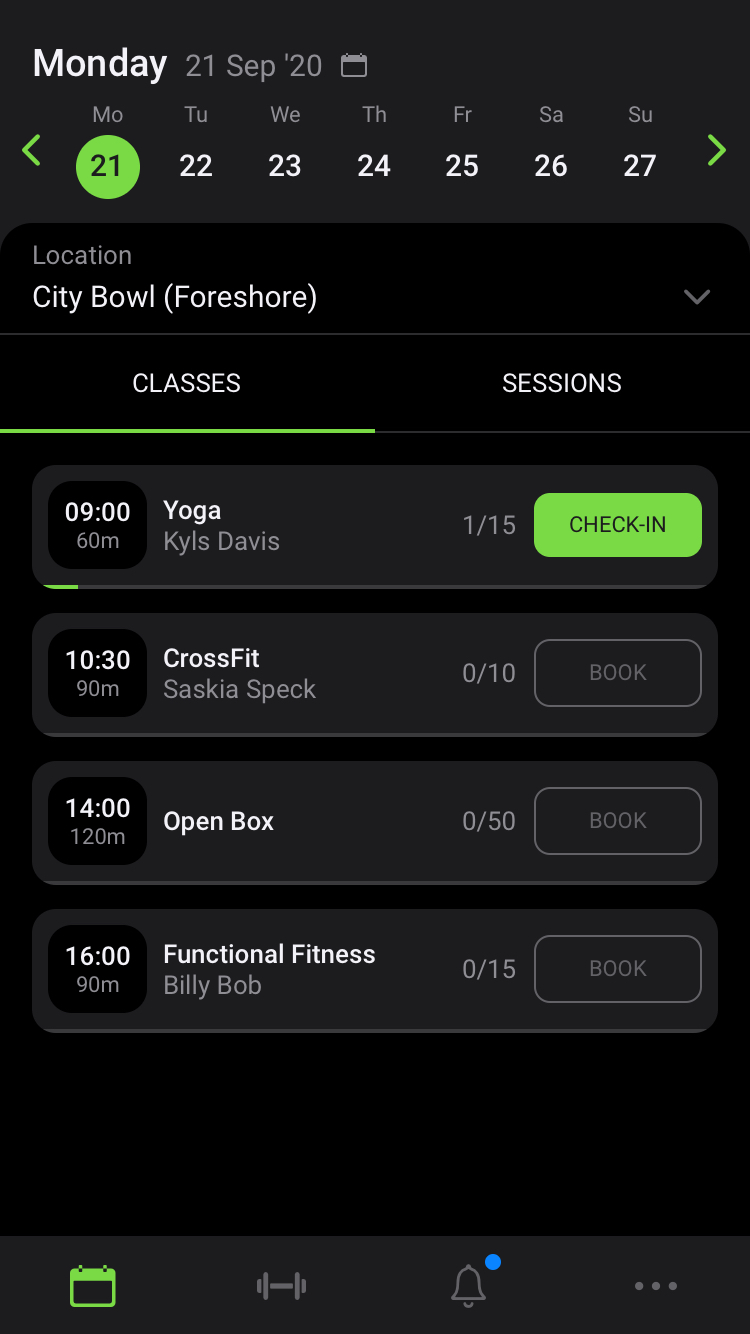Select Friday the 25th
Screen dimensions: 750x1334
[462, 165]
